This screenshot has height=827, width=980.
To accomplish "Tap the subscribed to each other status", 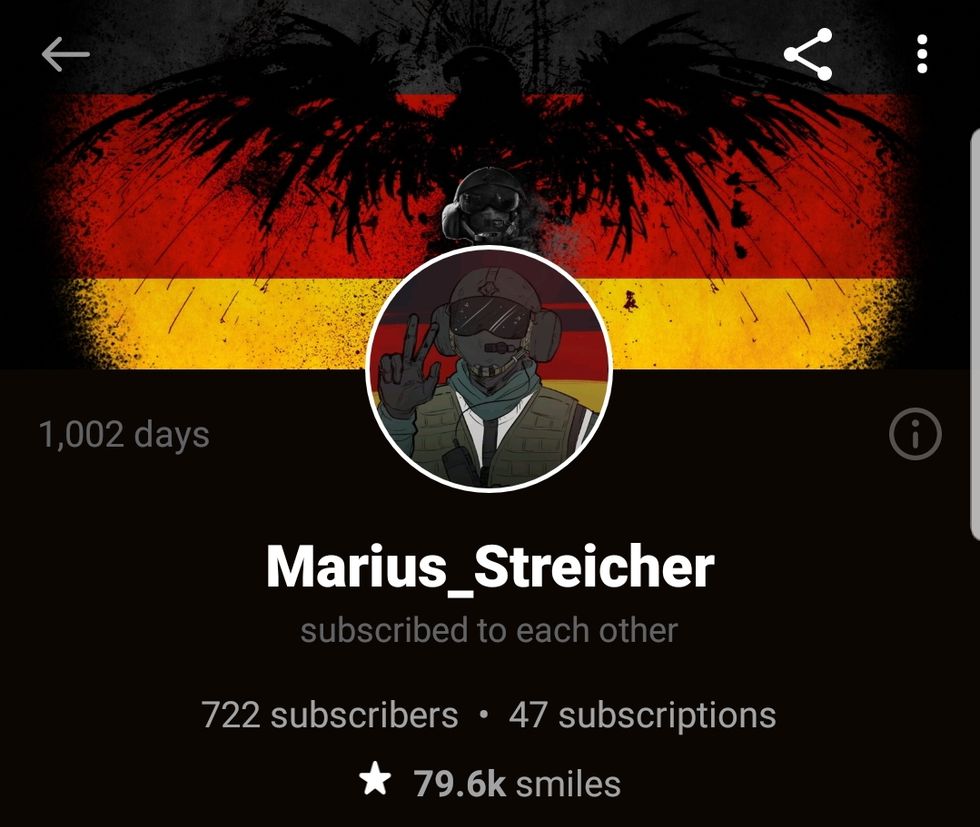I will coord(489,631).
